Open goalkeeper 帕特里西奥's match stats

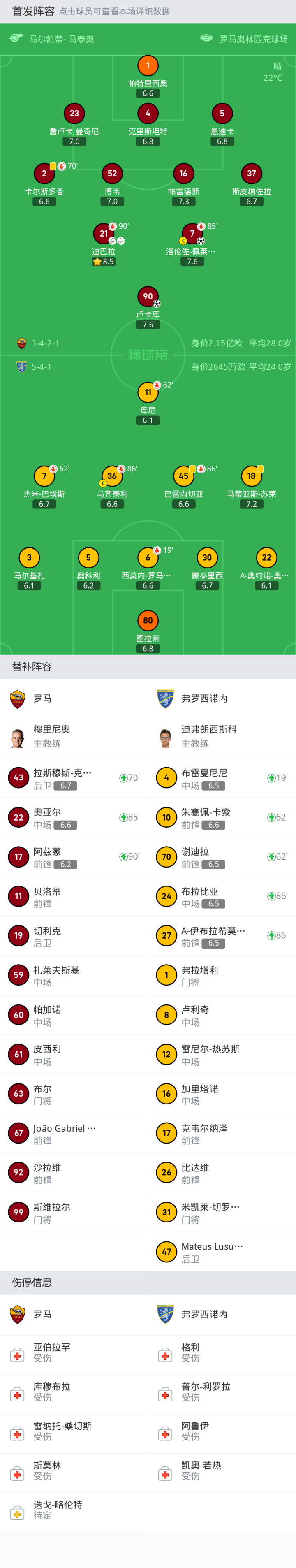point(148,66)
